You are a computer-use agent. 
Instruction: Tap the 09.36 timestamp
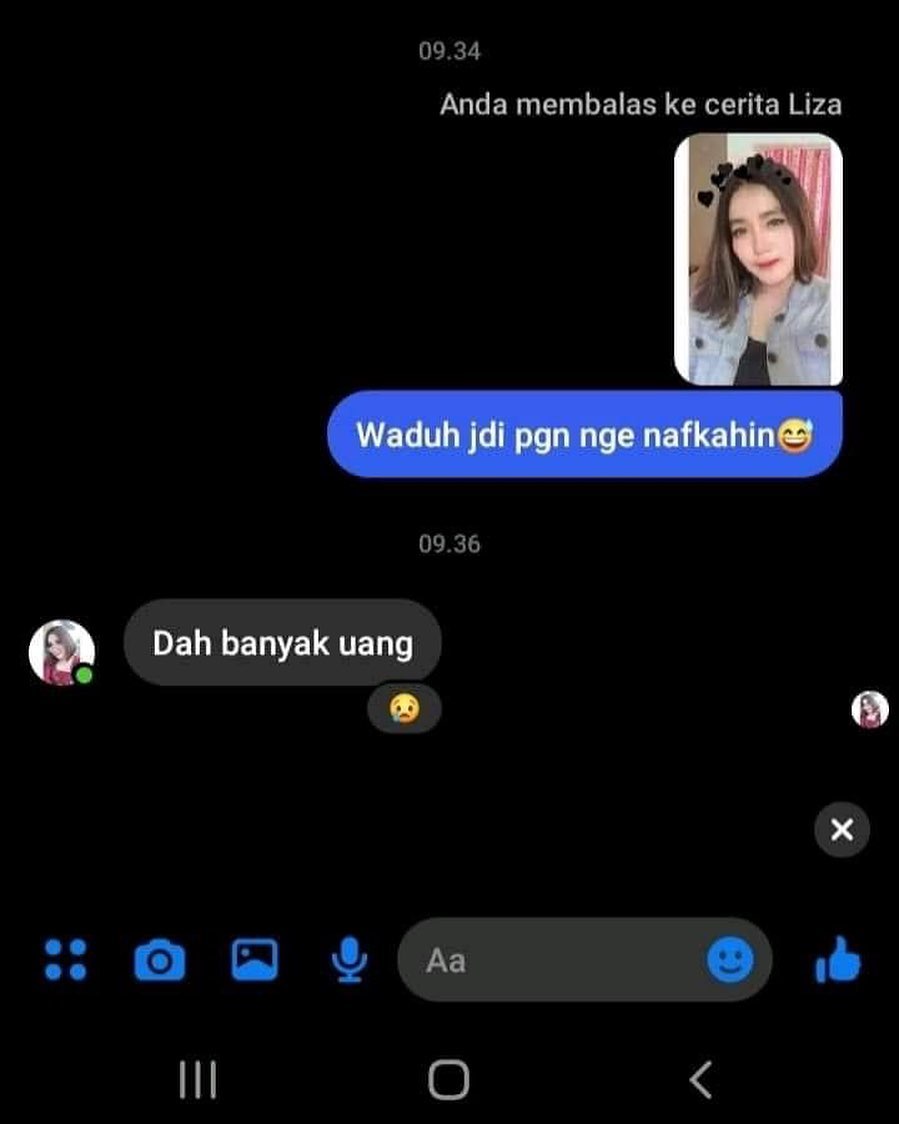point(449,544)
